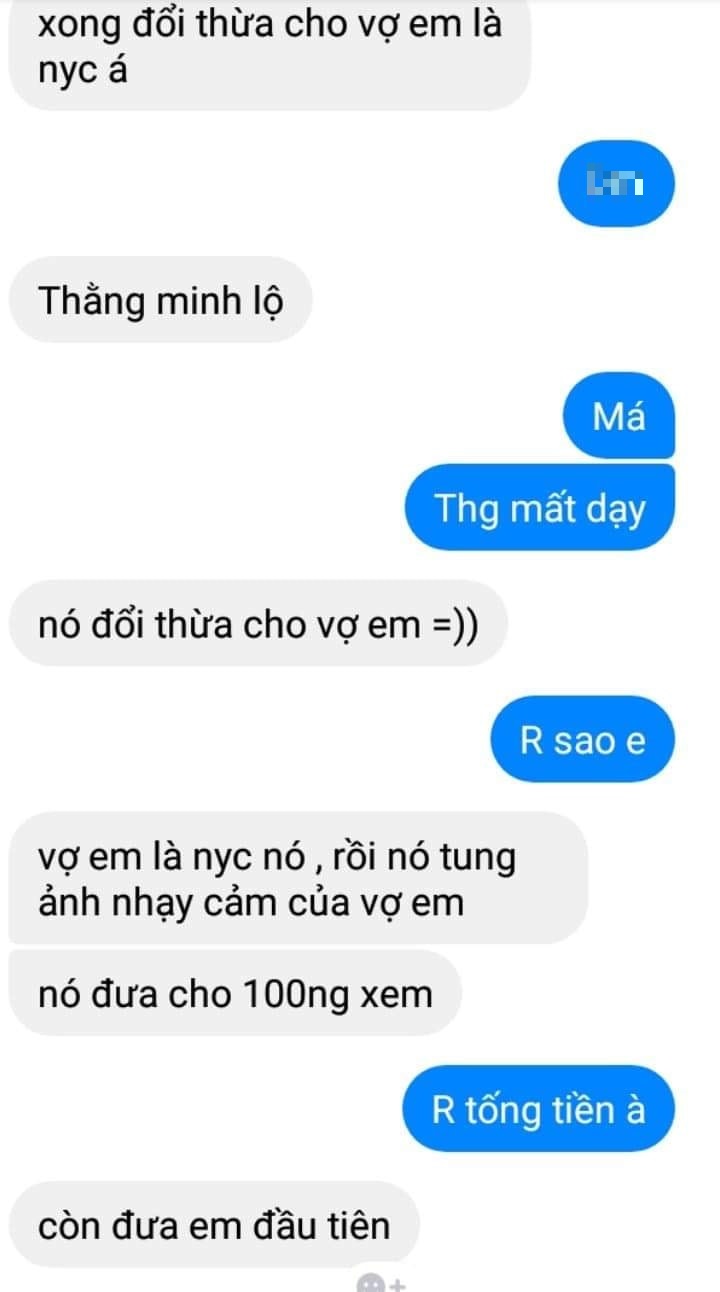The image size is (720, 1292).
Task: React to the "Thằng minh lộ" message
Action: [160, 299]
